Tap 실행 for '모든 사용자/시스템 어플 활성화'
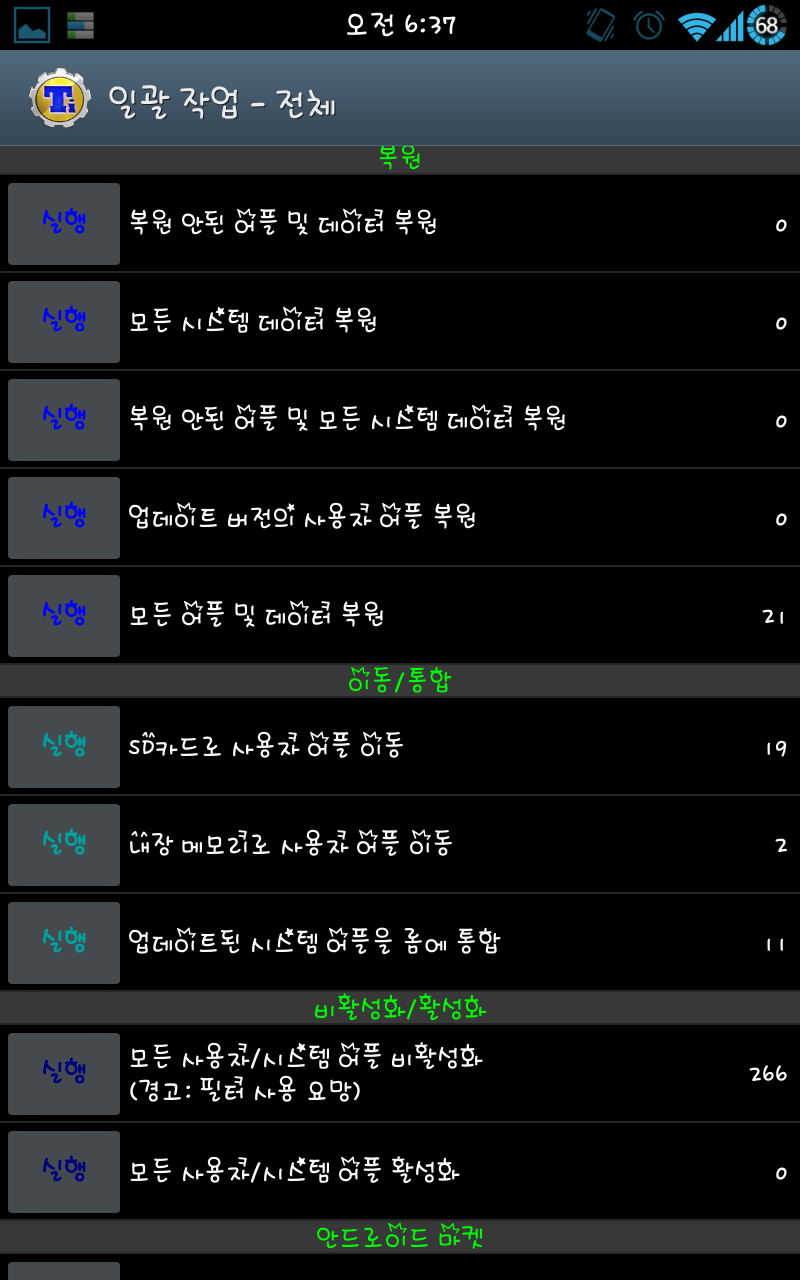 [x=64, y=1172]
